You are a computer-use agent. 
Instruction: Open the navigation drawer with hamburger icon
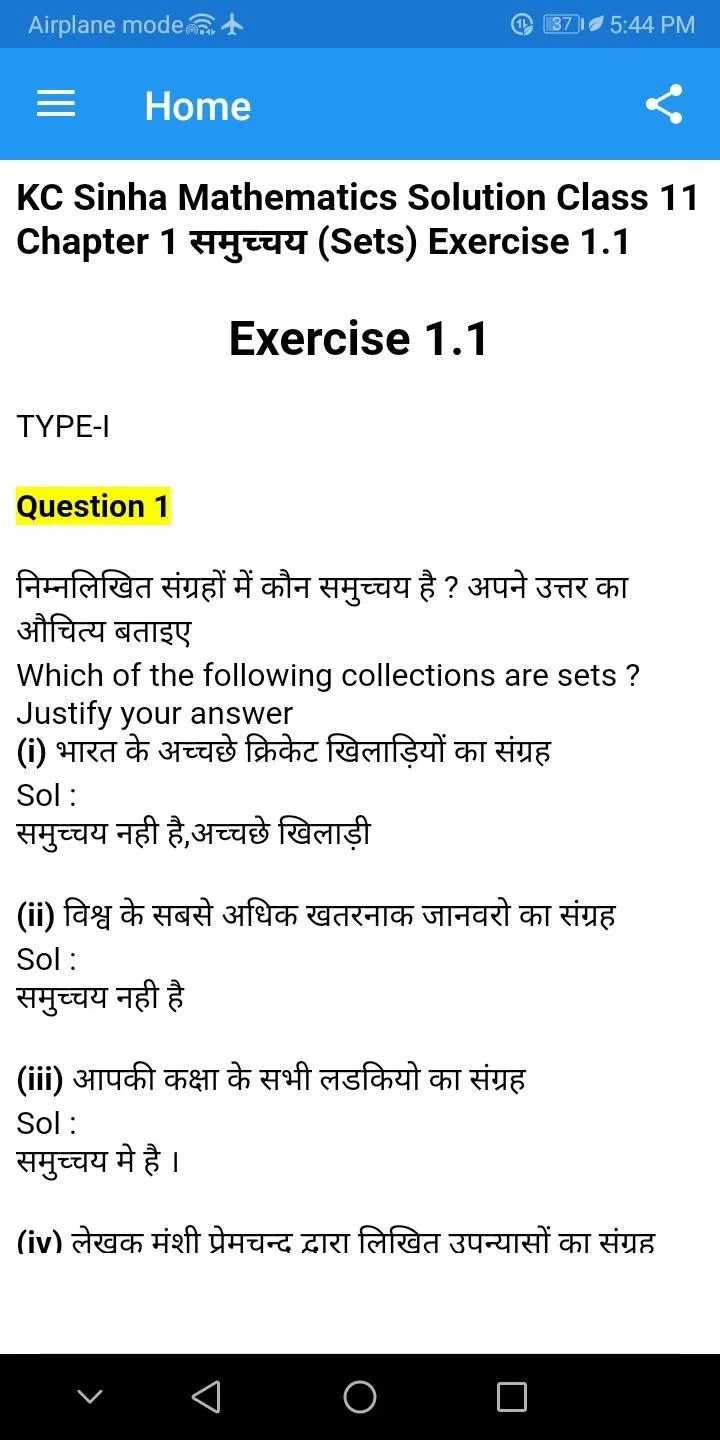click(x=55, y=104)
